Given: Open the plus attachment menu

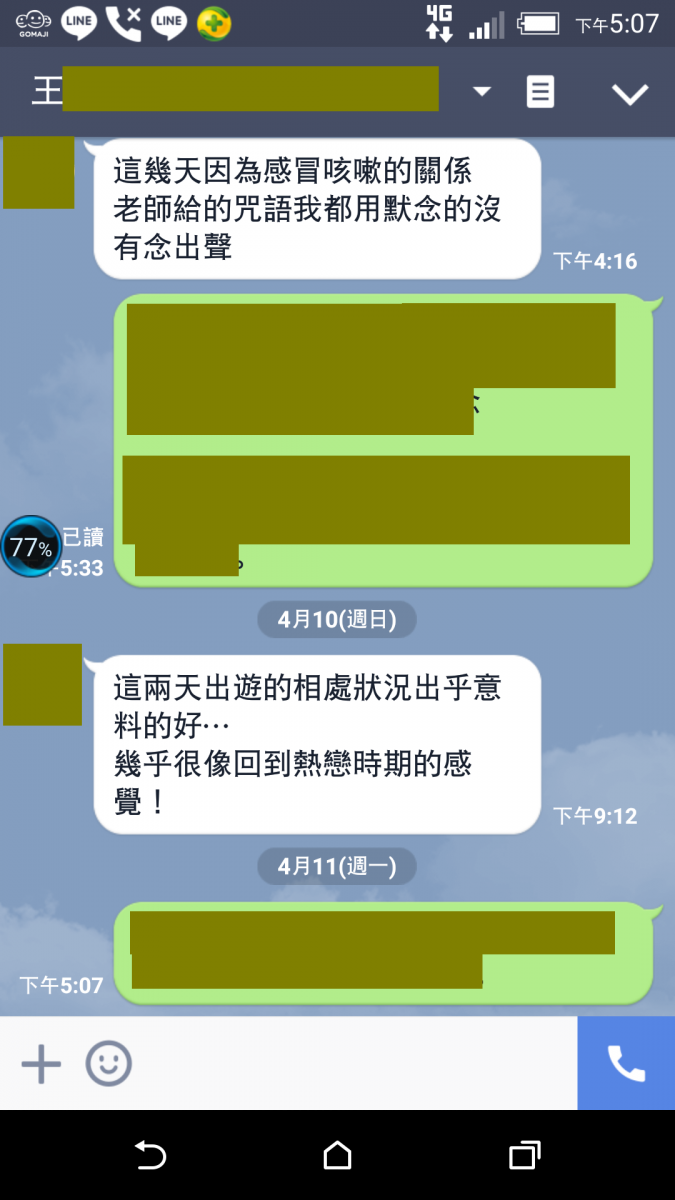Looking at the screenshot, I should point(41,1064).
